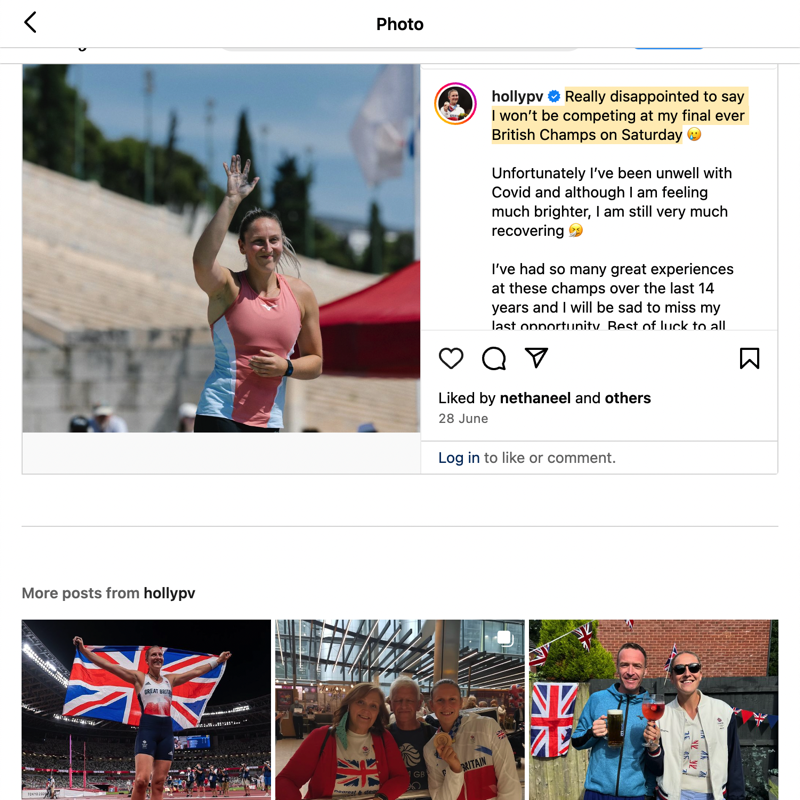Like the hollypv post with the heart

(x=451, y=358)
